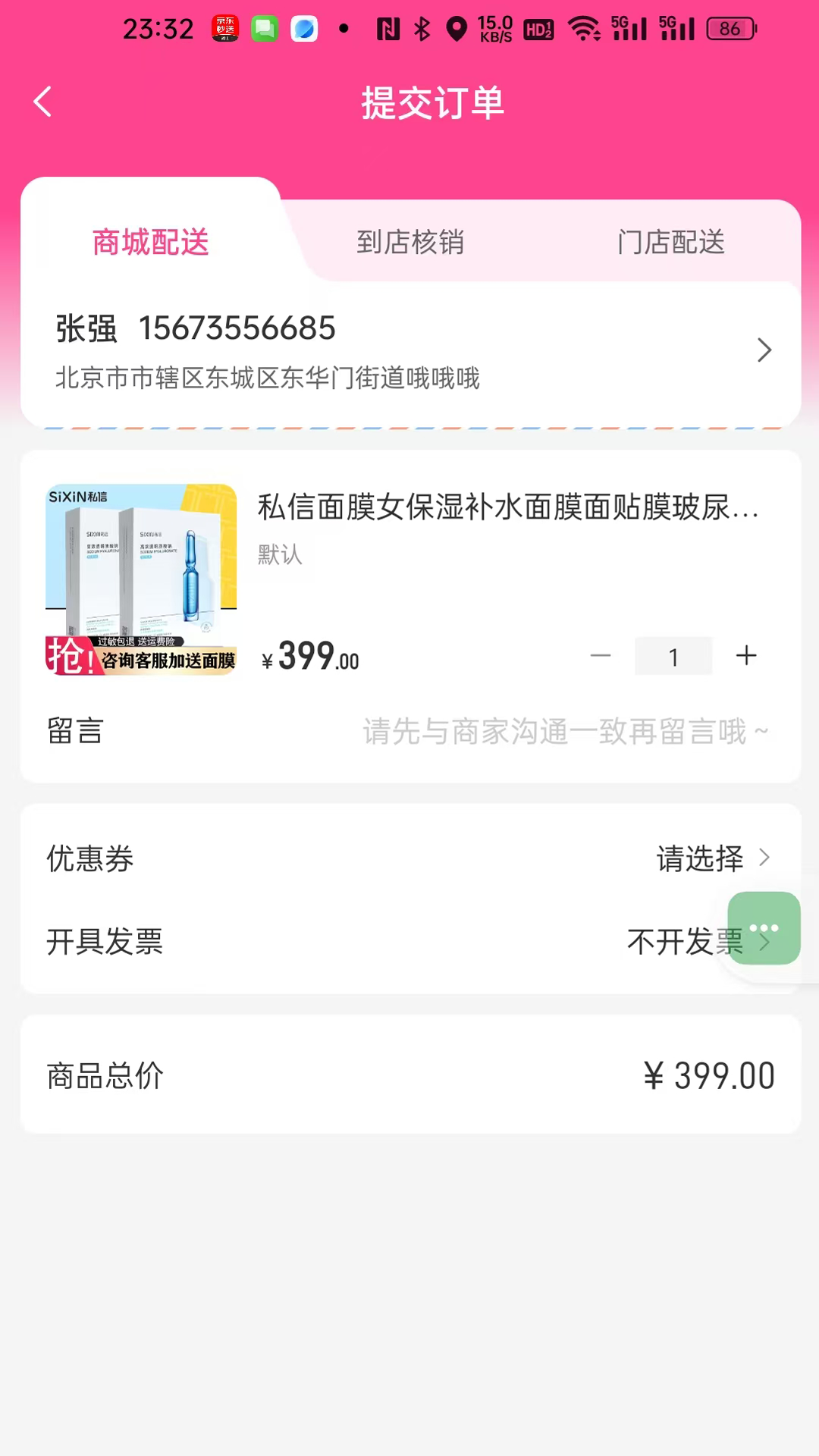Change the delivery address for 张强
819x1456 pixels.
click(x=409, y=351)
